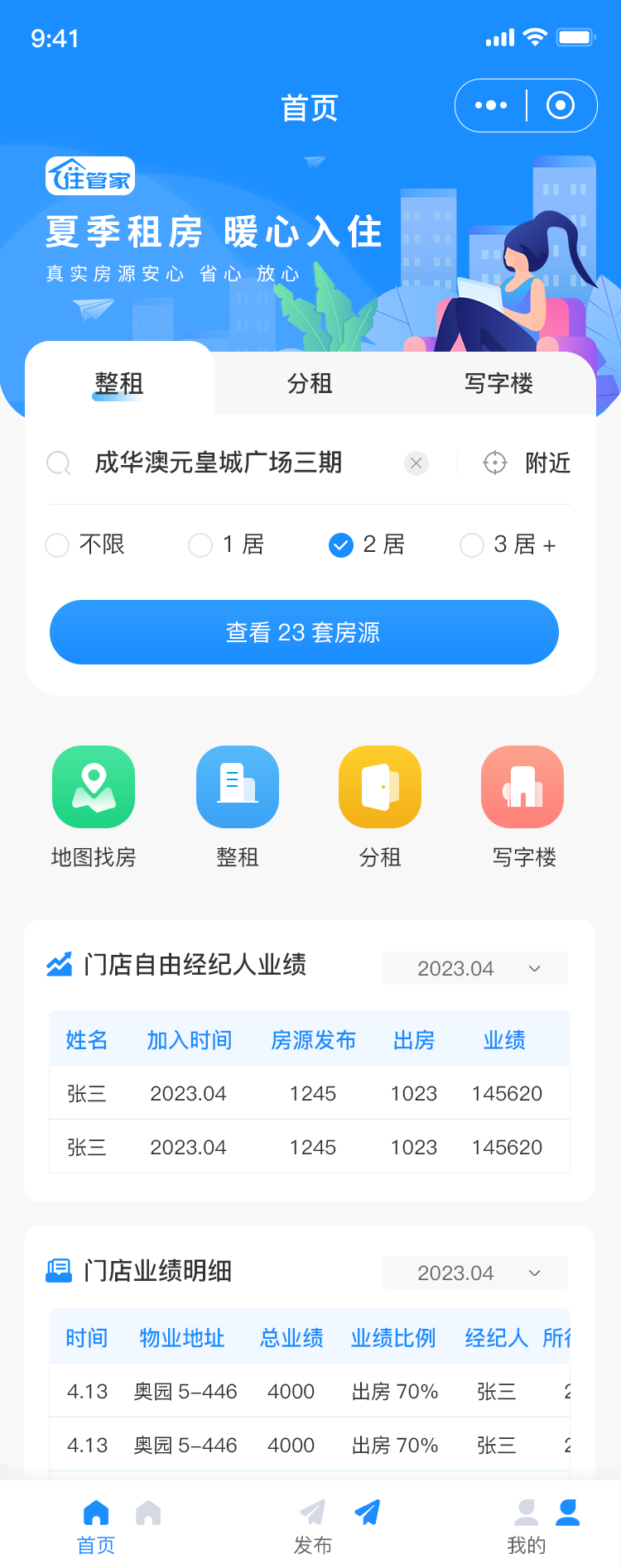Image resolution: width=621 pixels, height=1568 pixels.
Task: Close the mini program via target icon
Action: [561, 106]
